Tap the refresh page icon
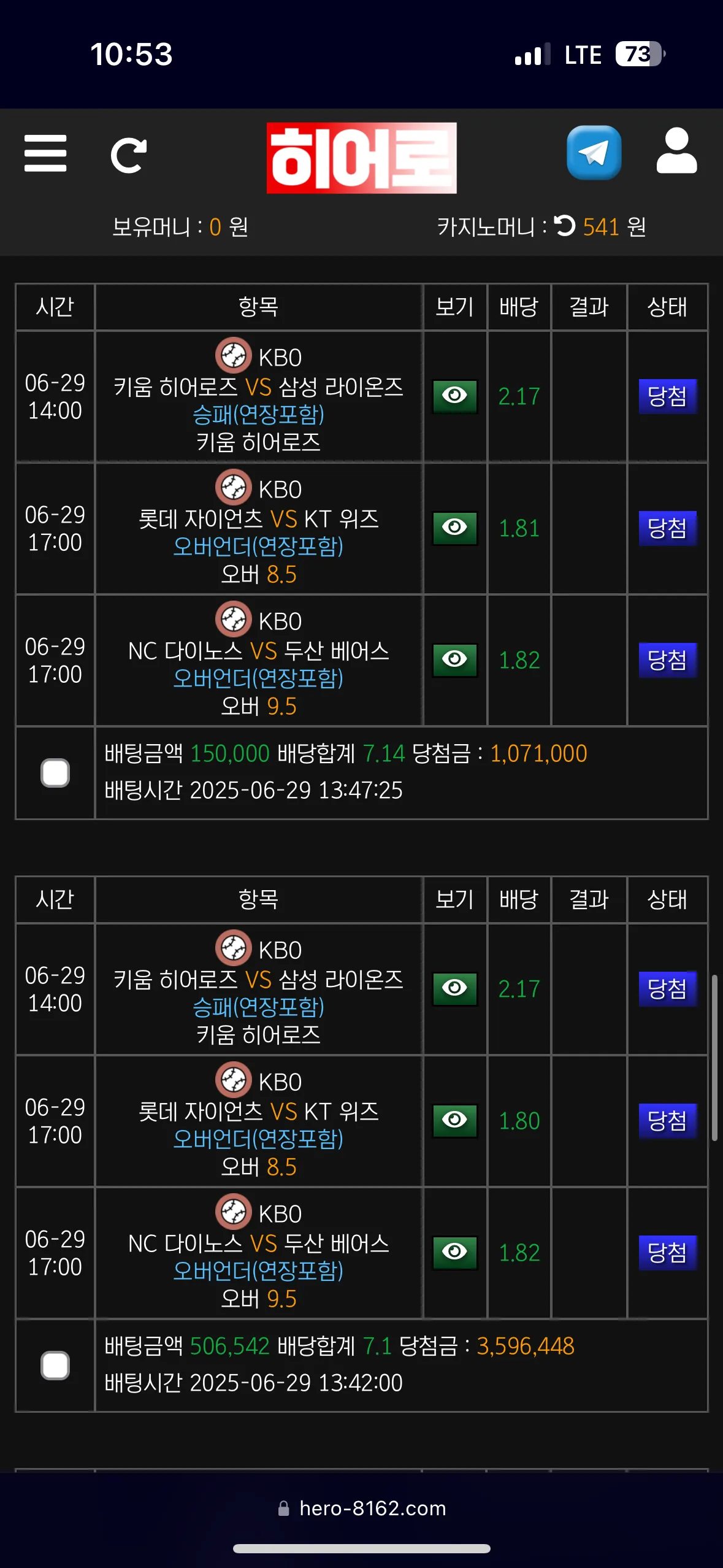Image resolution: width=723 pixels, height=1568 pixels. tap(129, 156)
